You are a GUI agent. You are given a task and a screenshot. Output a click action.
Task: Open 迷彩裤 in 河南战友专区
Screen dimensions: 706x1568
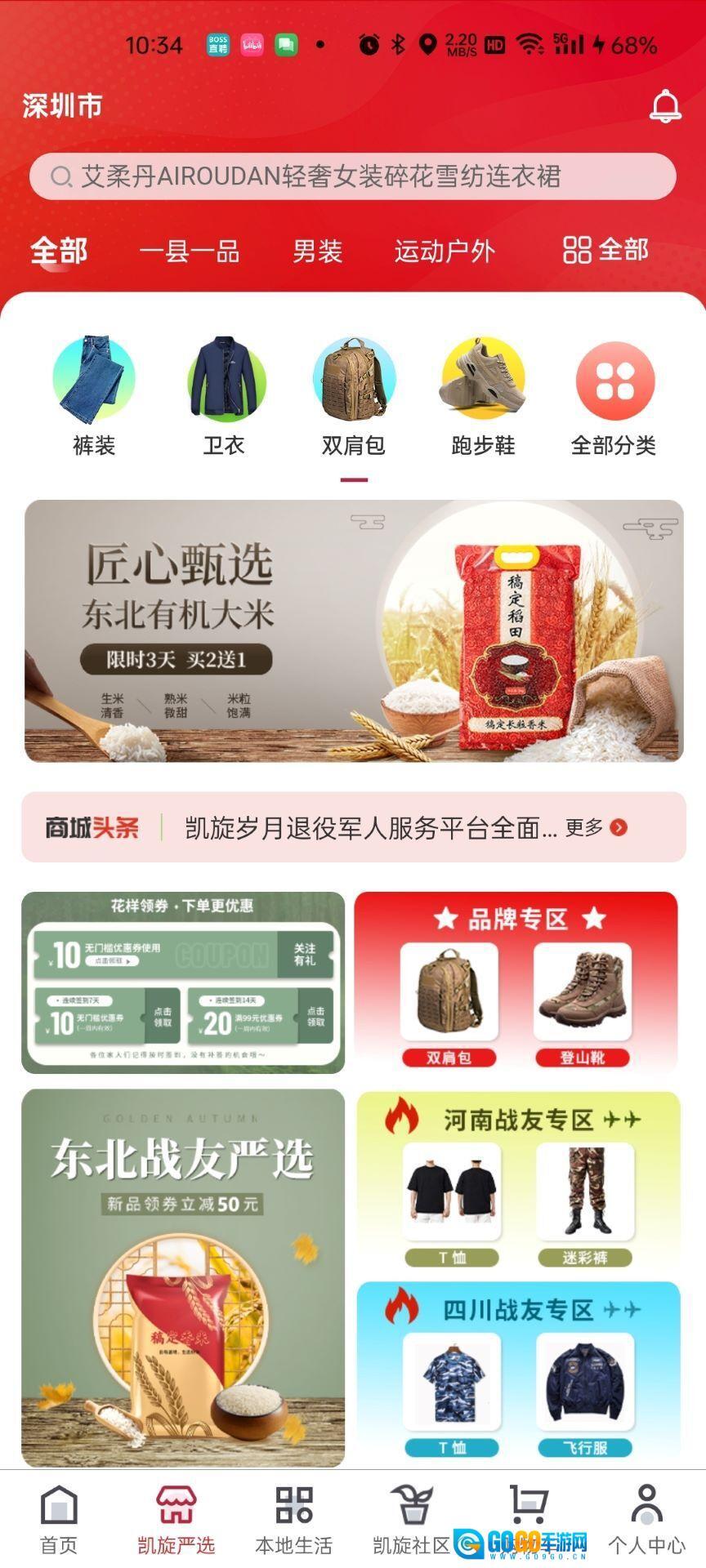click(585, 1204)
